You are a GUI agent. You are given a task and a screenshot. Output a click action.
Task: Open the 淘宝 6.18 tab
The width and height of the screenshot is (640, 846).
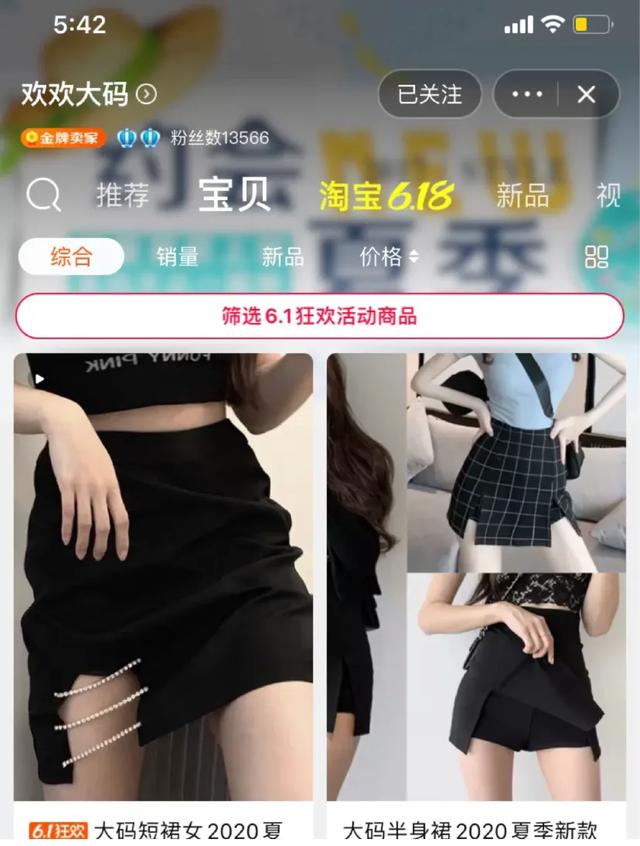point(386,196)
